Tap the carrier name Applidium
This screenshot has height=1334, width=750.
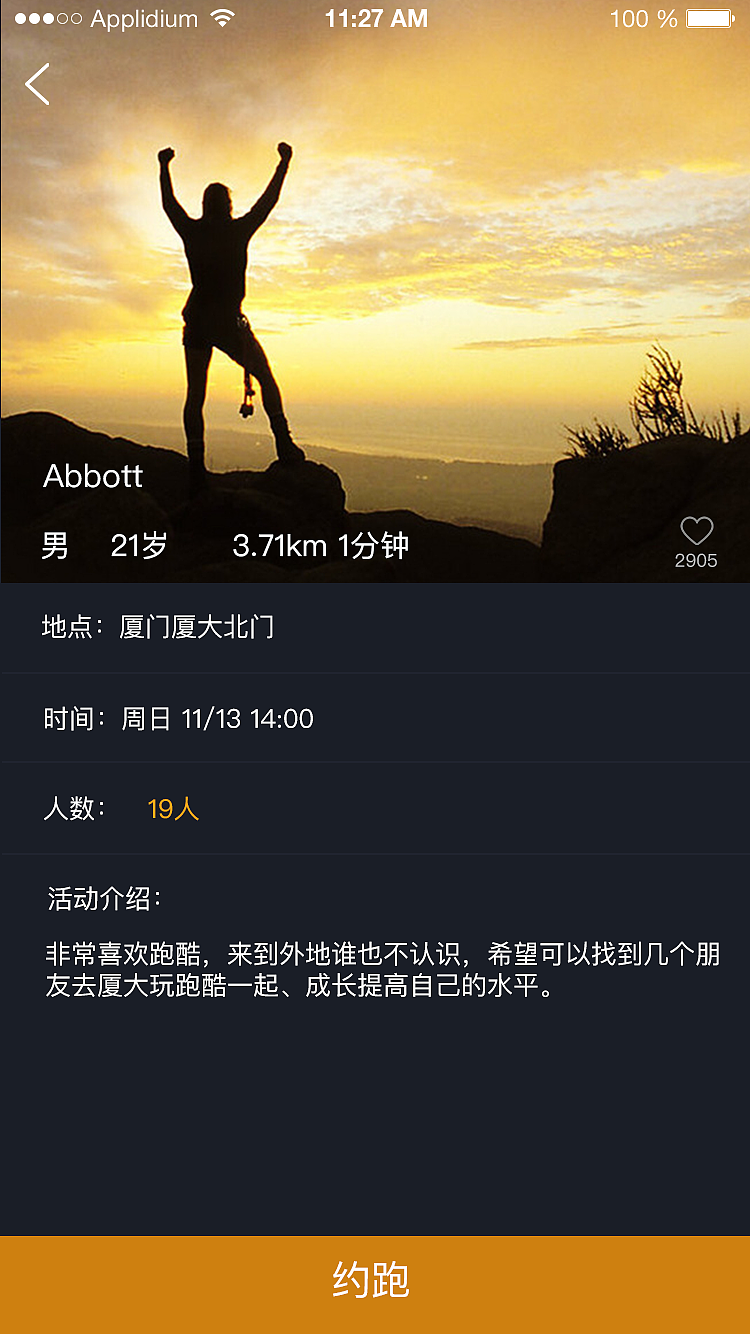pyautogui.click(x=145, y=18)
